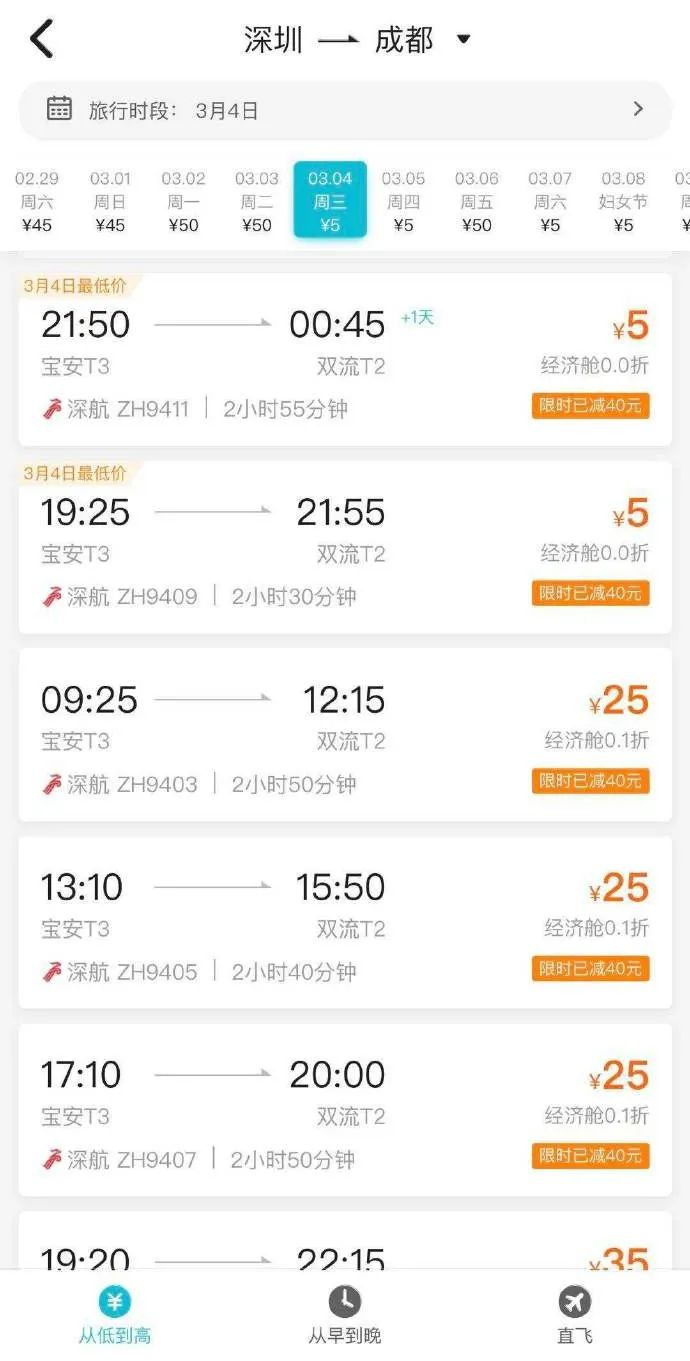The width and height of the screenshot is (690, 1361).
Task: Sort flights by 从低到高 price
Action: pos(115,1315)
